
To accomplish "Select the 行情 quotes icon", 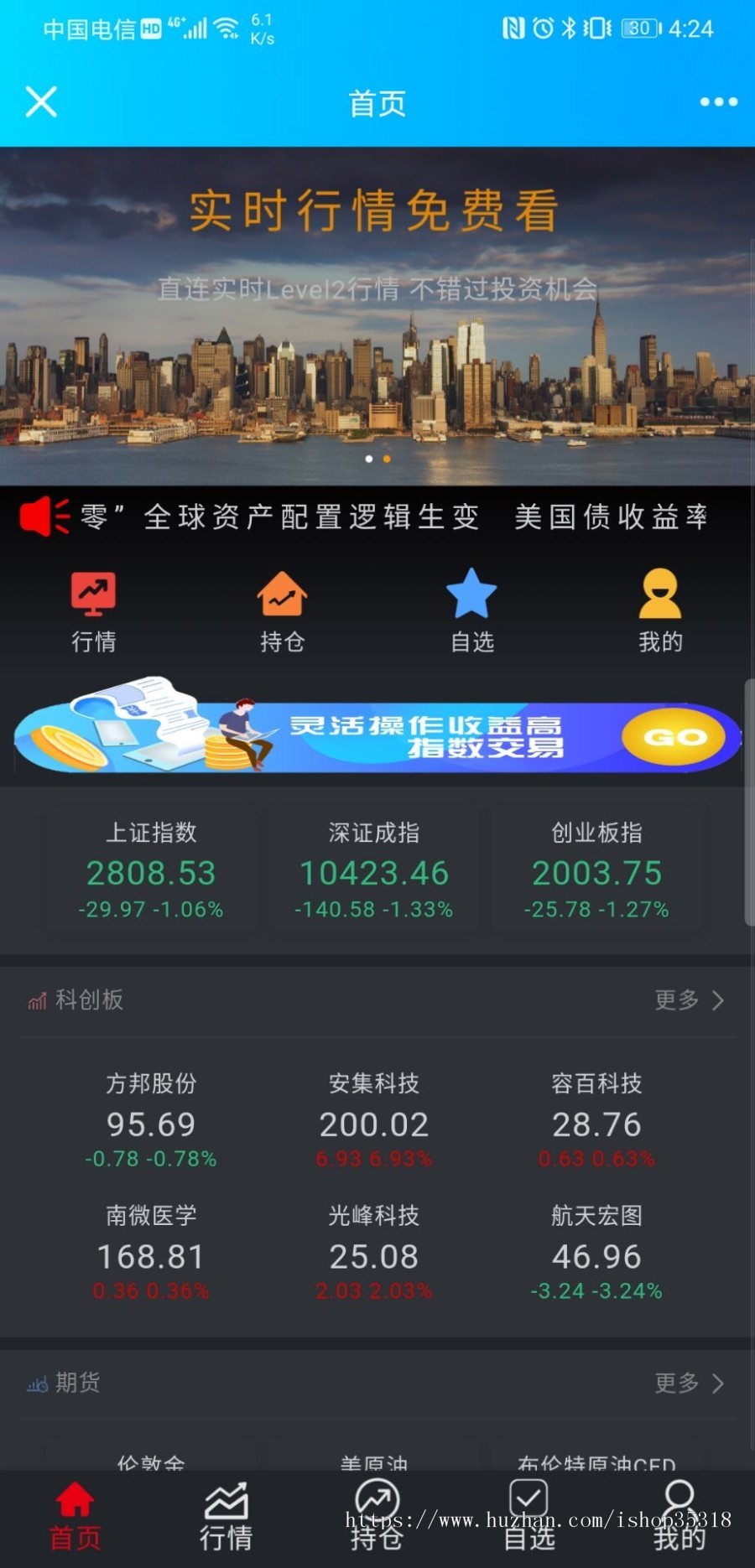I will coord(92,592).
